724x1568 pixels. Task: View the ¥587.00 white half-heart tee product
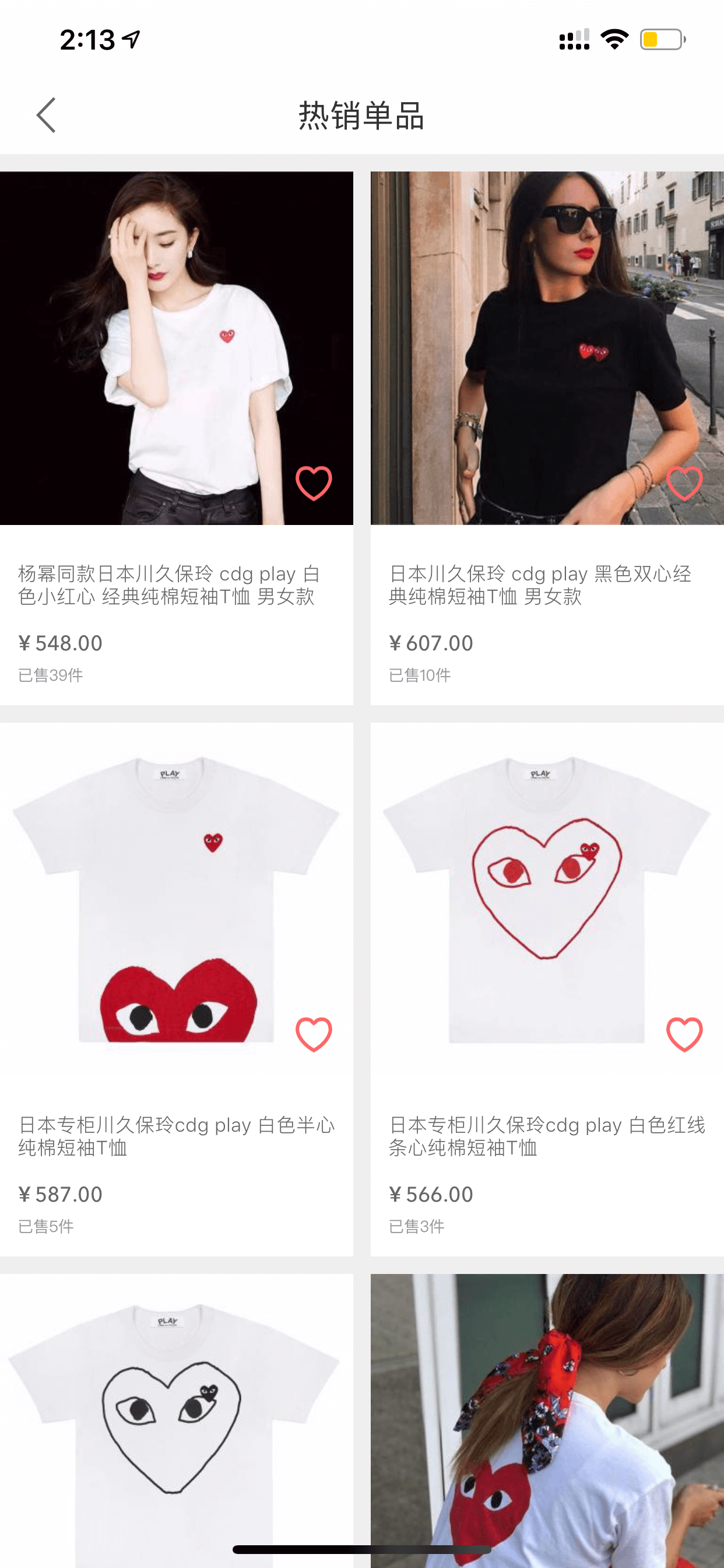(x=177, y=989)
